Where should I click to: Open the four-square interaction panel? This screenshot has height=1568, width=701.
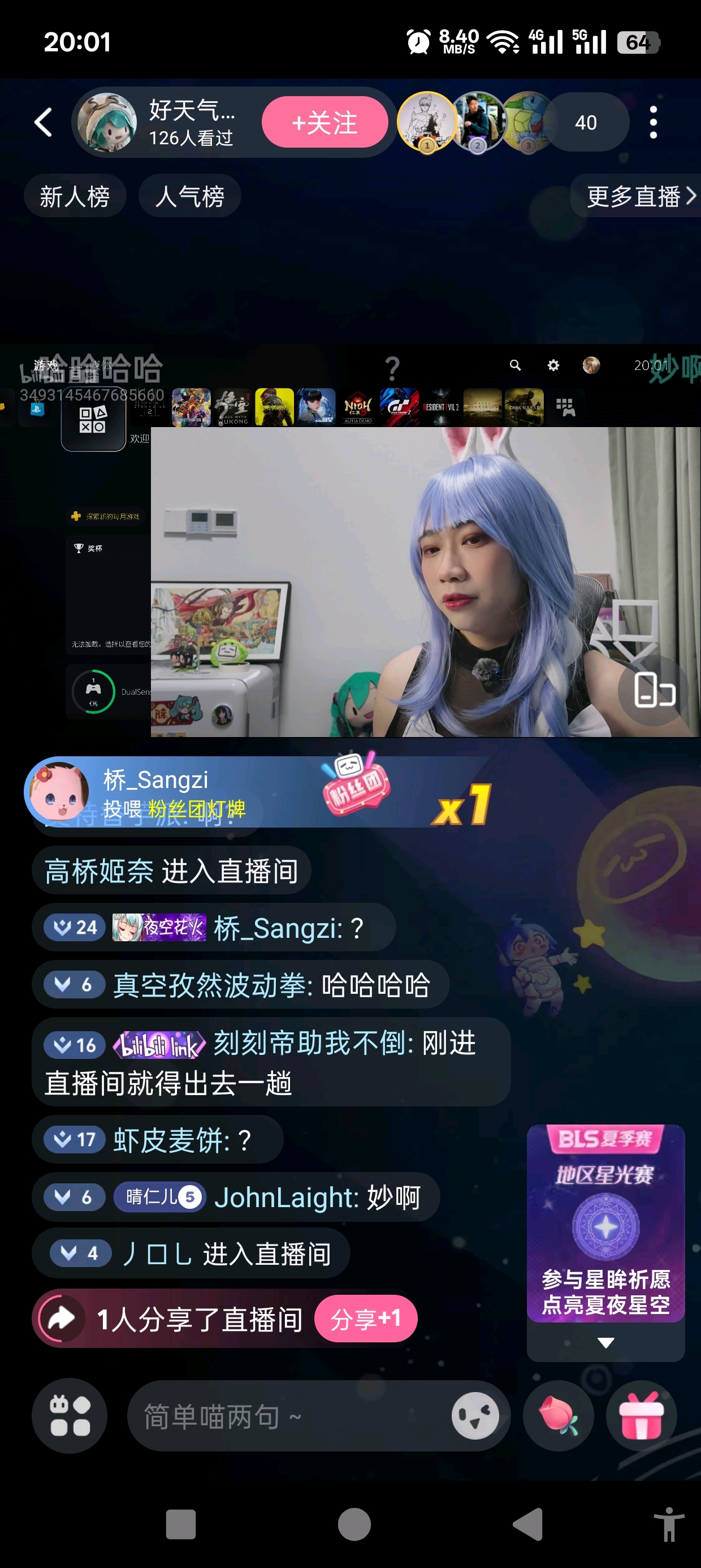pyautogui.click(x=70, y=1416)
